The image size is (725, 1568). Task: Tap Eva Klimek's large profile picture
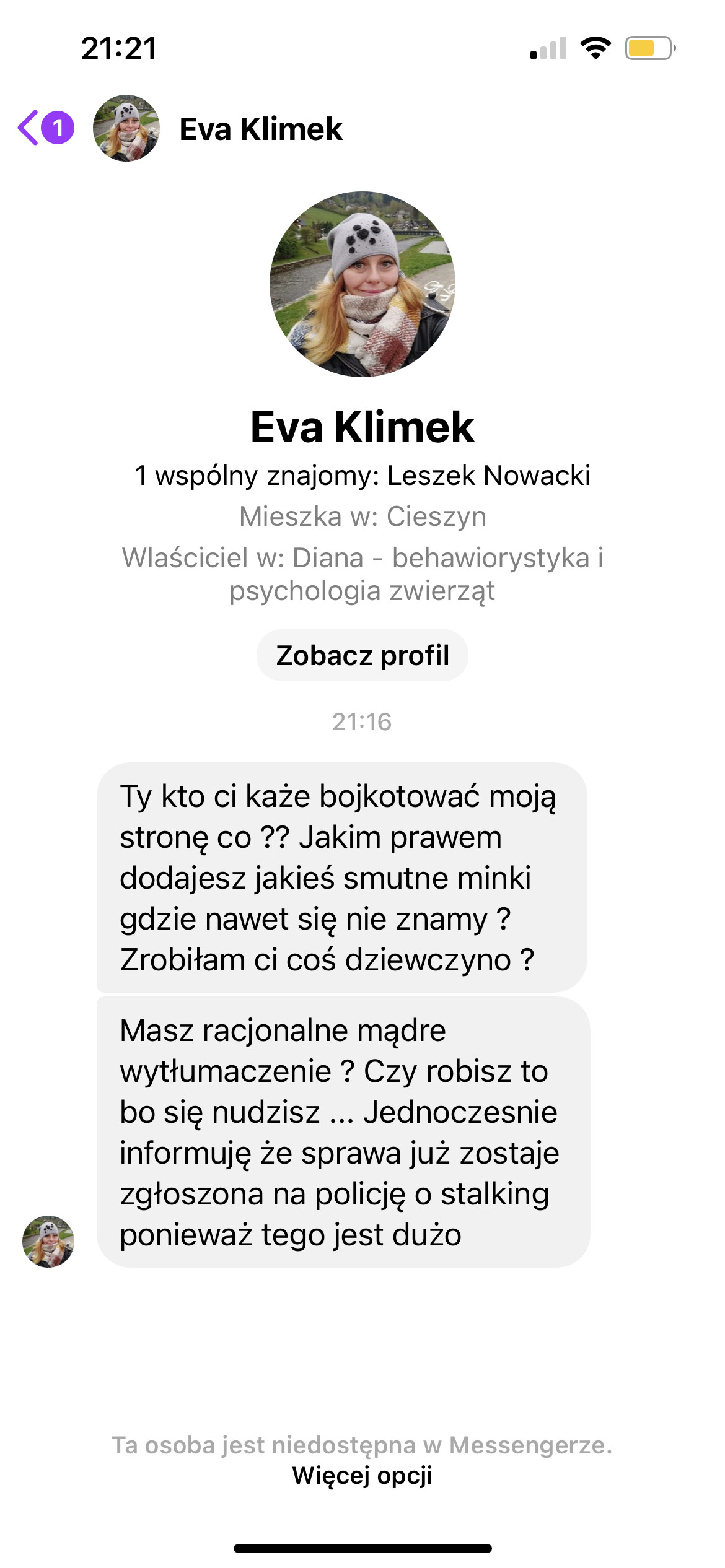click(362, 284)
